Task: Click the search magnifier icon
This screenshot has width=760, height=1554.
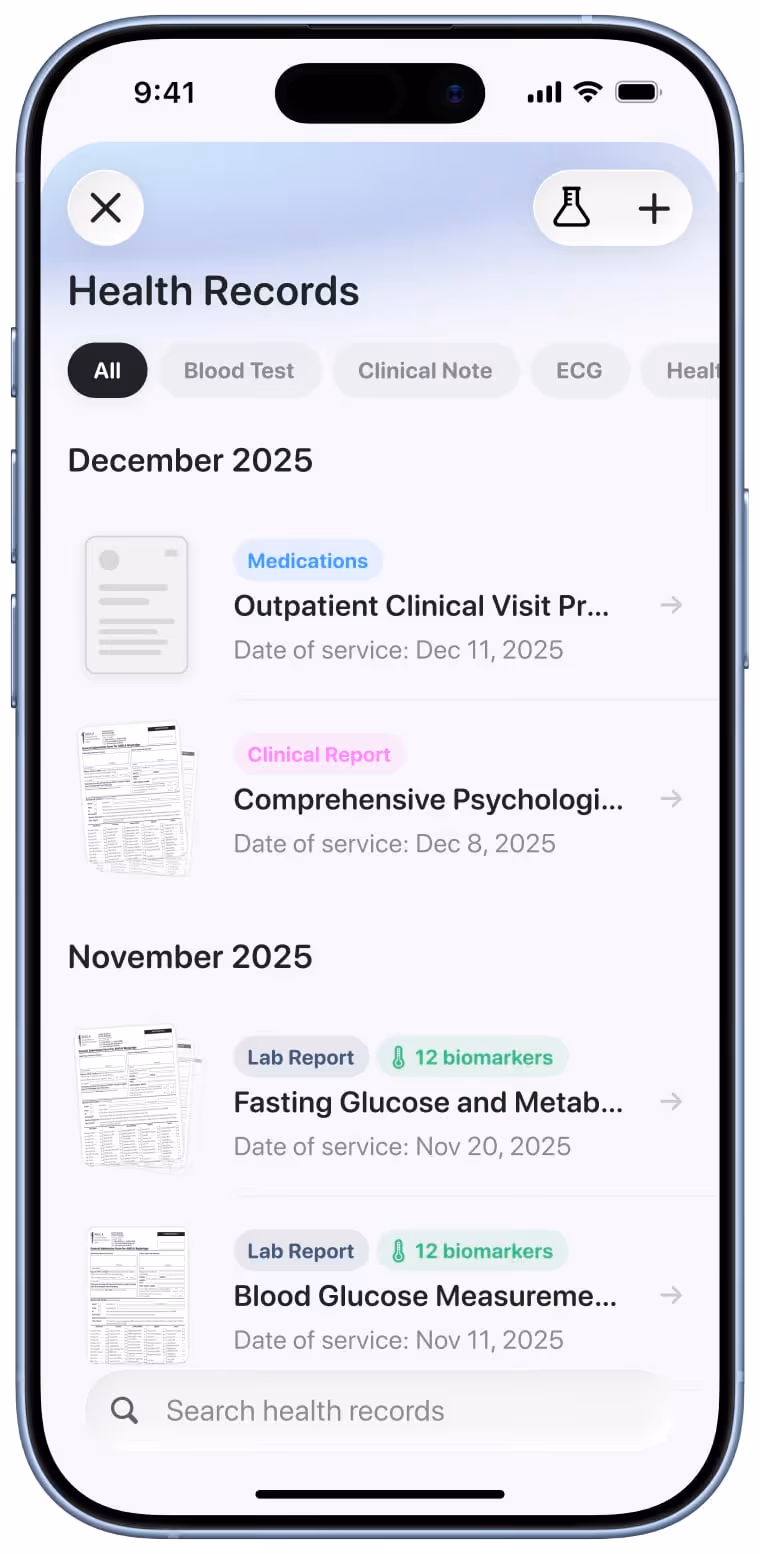Action: pyautogui.click(x=123, y=1410)
